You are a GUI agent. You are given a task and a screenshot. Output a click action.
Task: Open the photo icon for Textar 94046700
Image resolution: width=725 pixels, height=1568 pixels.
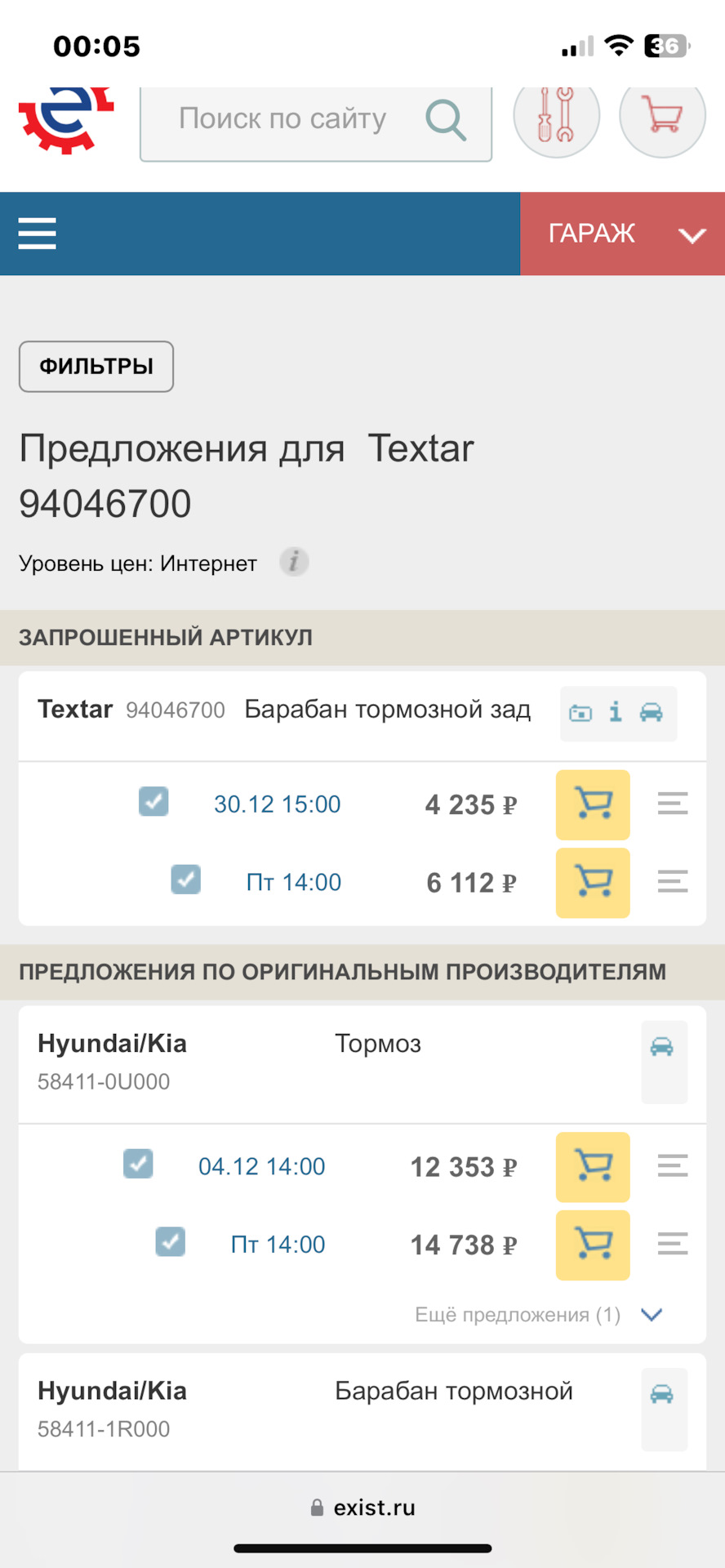pos(580,713)
